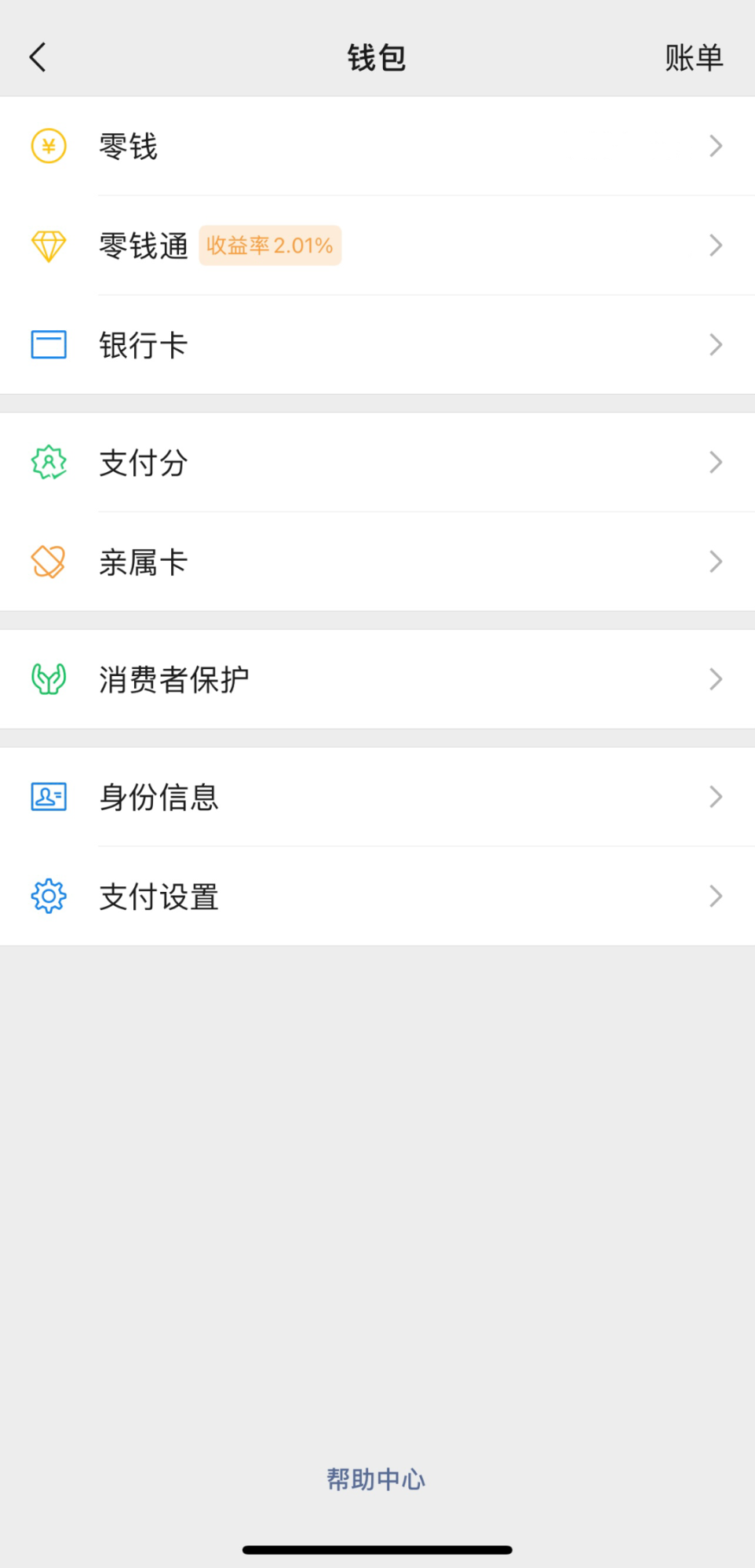Open the 帮助中心 link
Viewport: 755px width, 1568px height.
(x=377, y=1478)
